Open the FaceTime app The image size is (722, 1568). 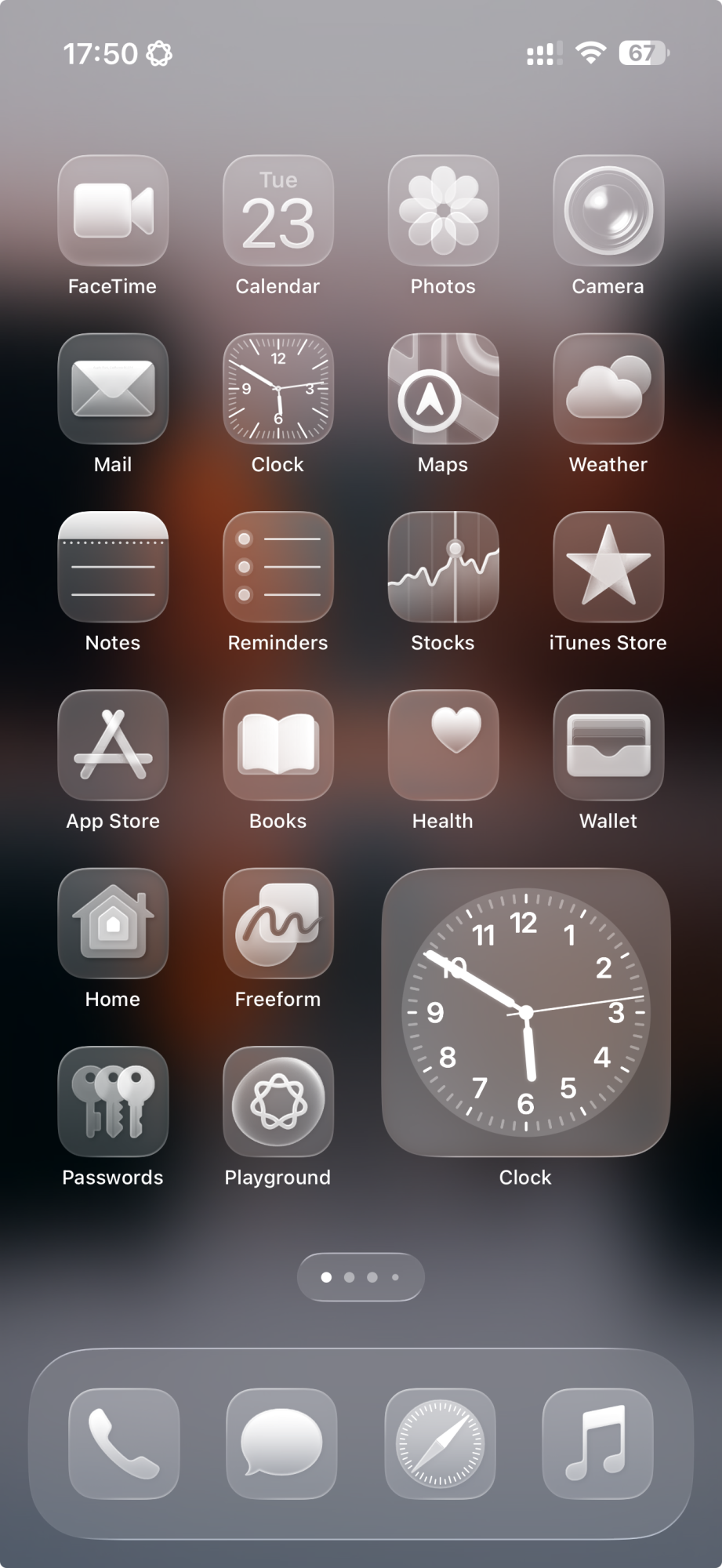point(113,210)
